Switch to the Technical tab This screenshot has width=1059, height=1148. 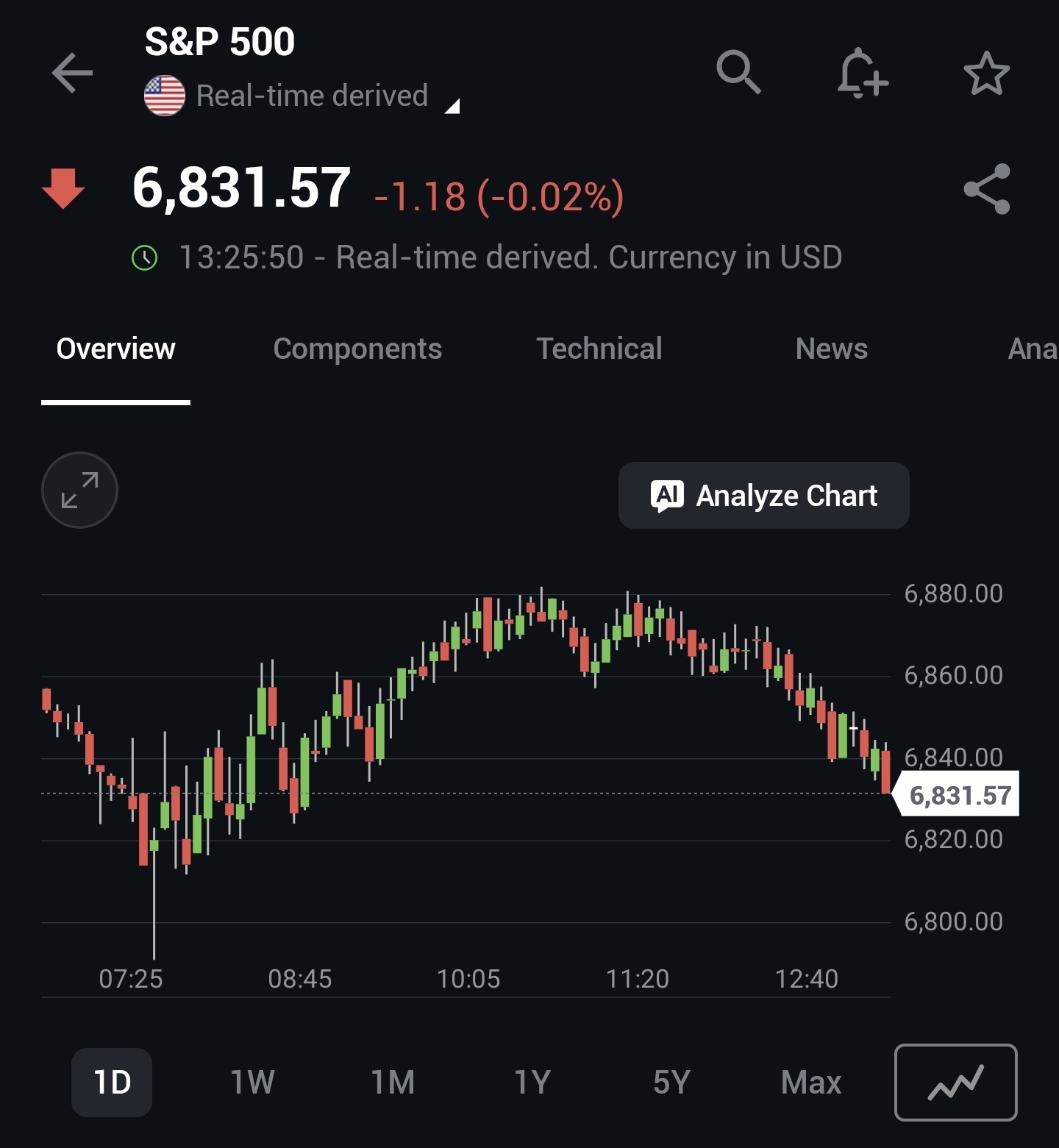pyautogui.click(x=599, y=349)
